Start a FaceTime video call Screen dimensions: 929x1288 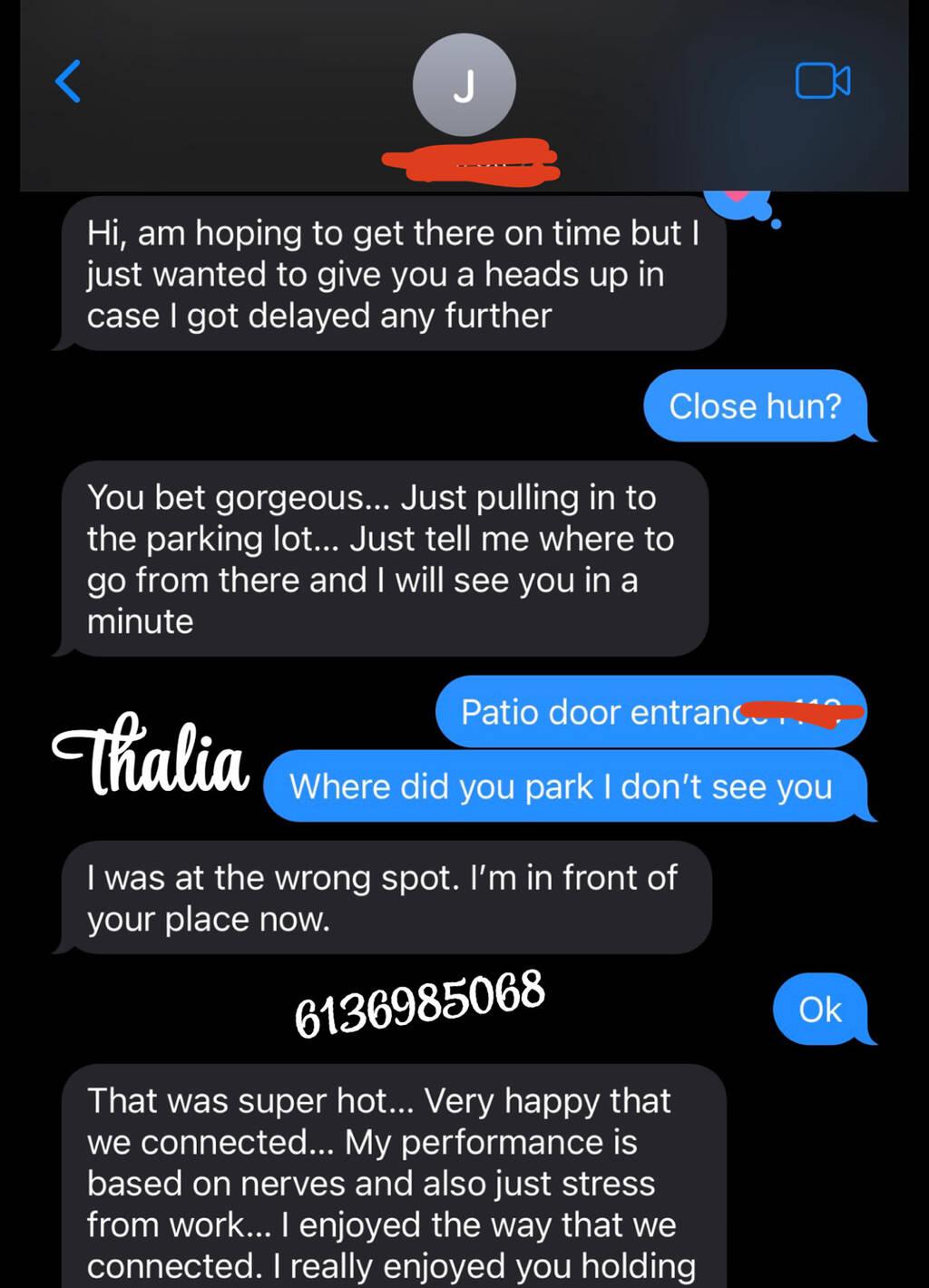pos(822,82)
